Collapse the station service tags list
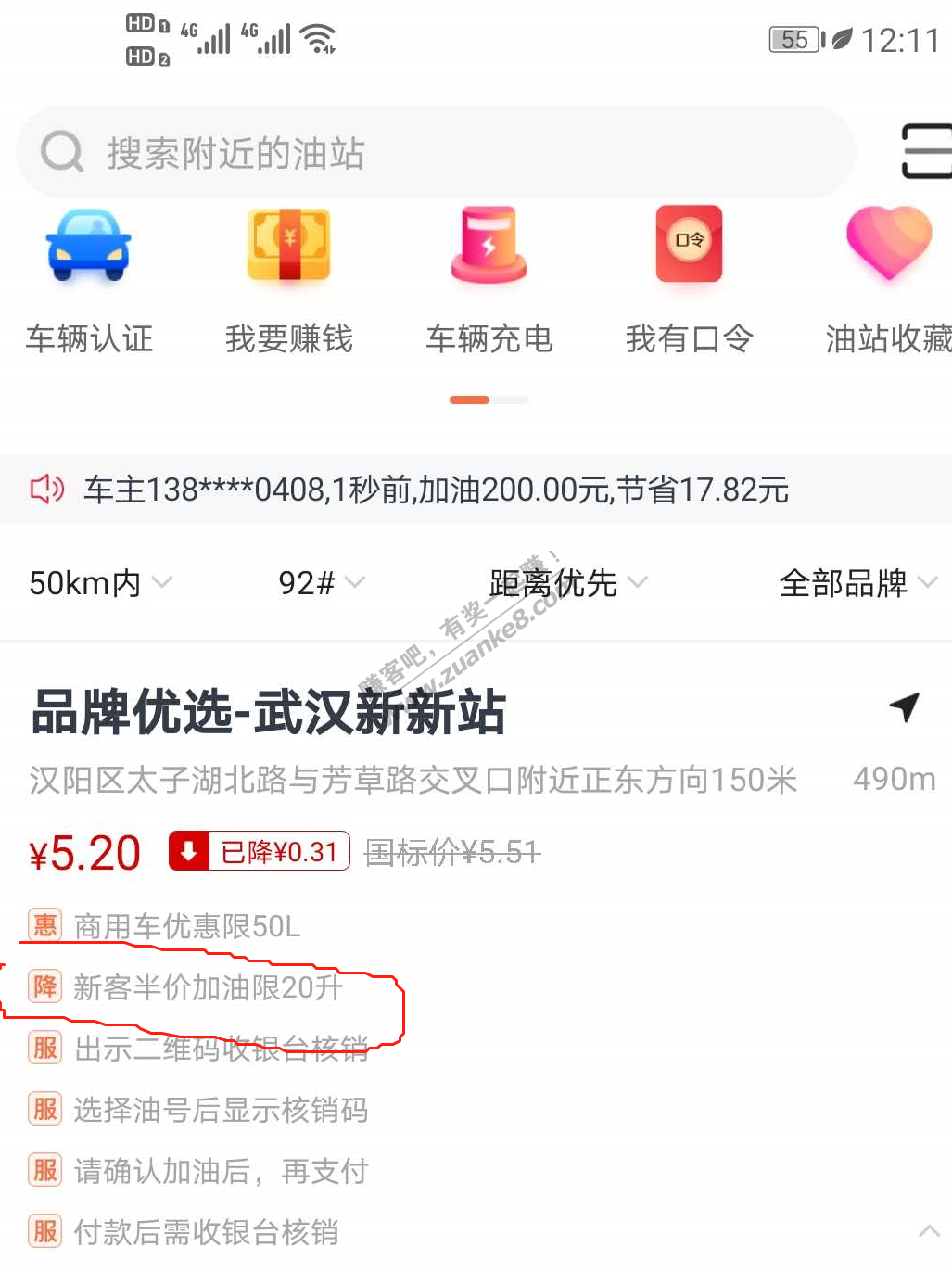Image resolution: width=952 pixels, height=1272 pixels. [x=928, y=1231]
